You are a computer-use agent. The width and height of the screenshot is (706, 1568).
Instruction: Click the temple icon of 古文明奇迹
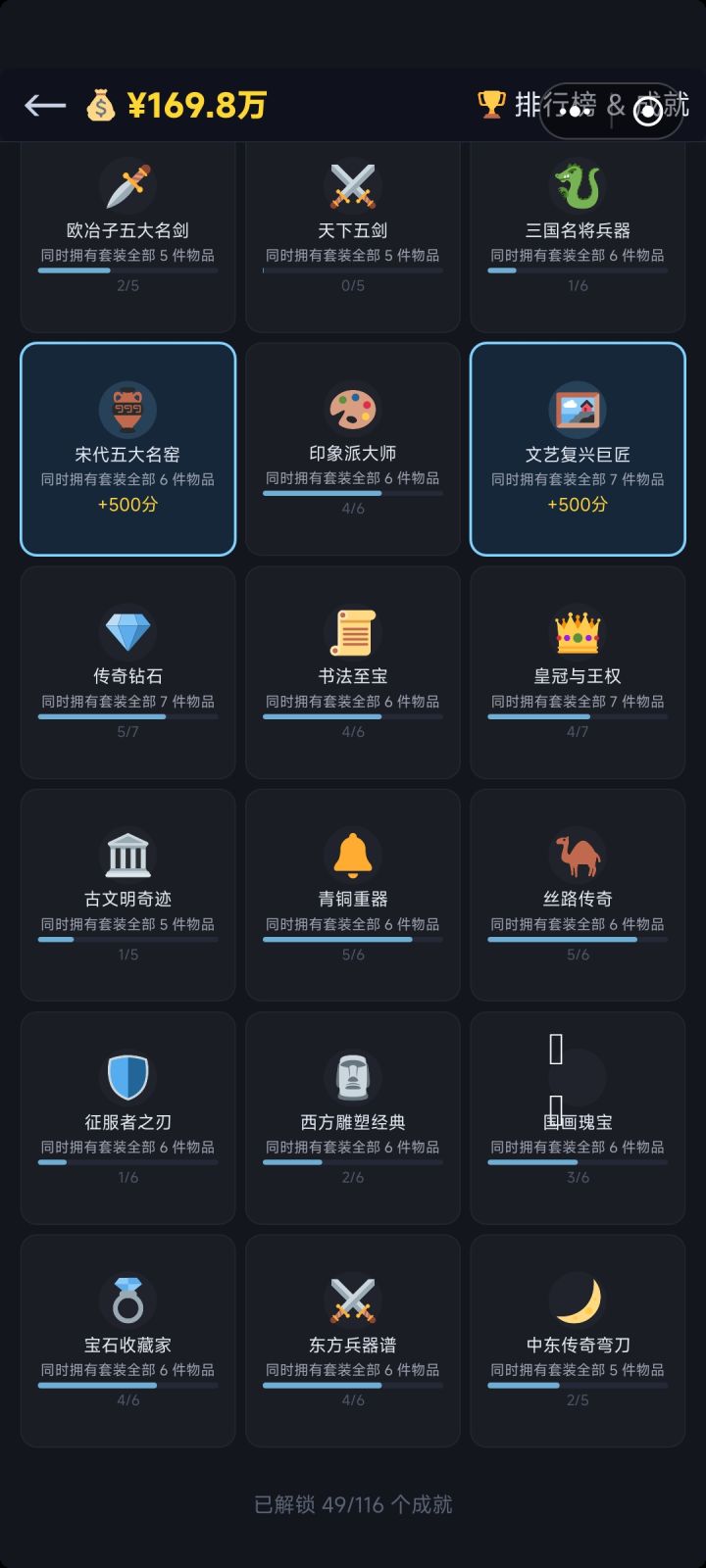tap(127, 856)
